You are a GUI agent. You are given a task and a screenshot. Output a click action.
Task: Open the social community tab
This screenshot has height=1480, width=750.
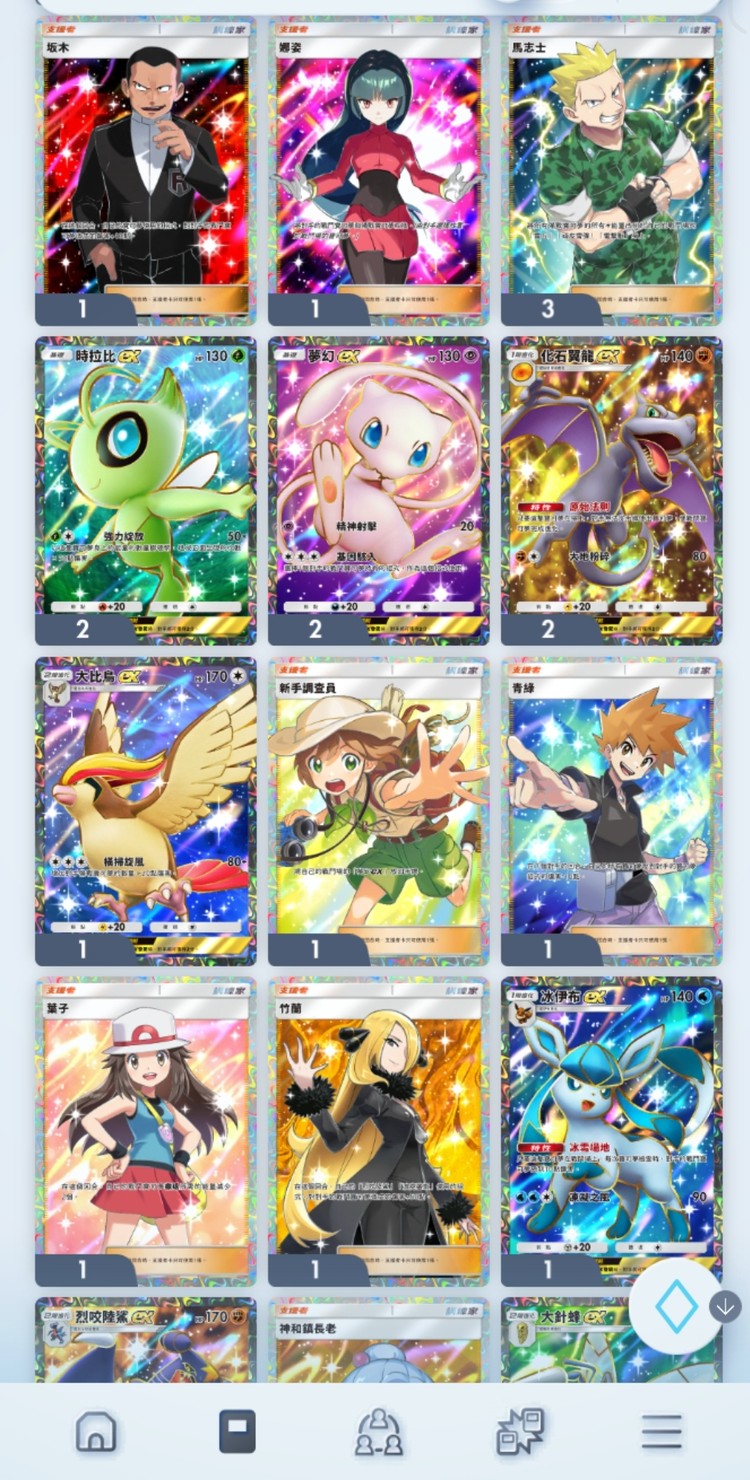[x=379, y=1432]
